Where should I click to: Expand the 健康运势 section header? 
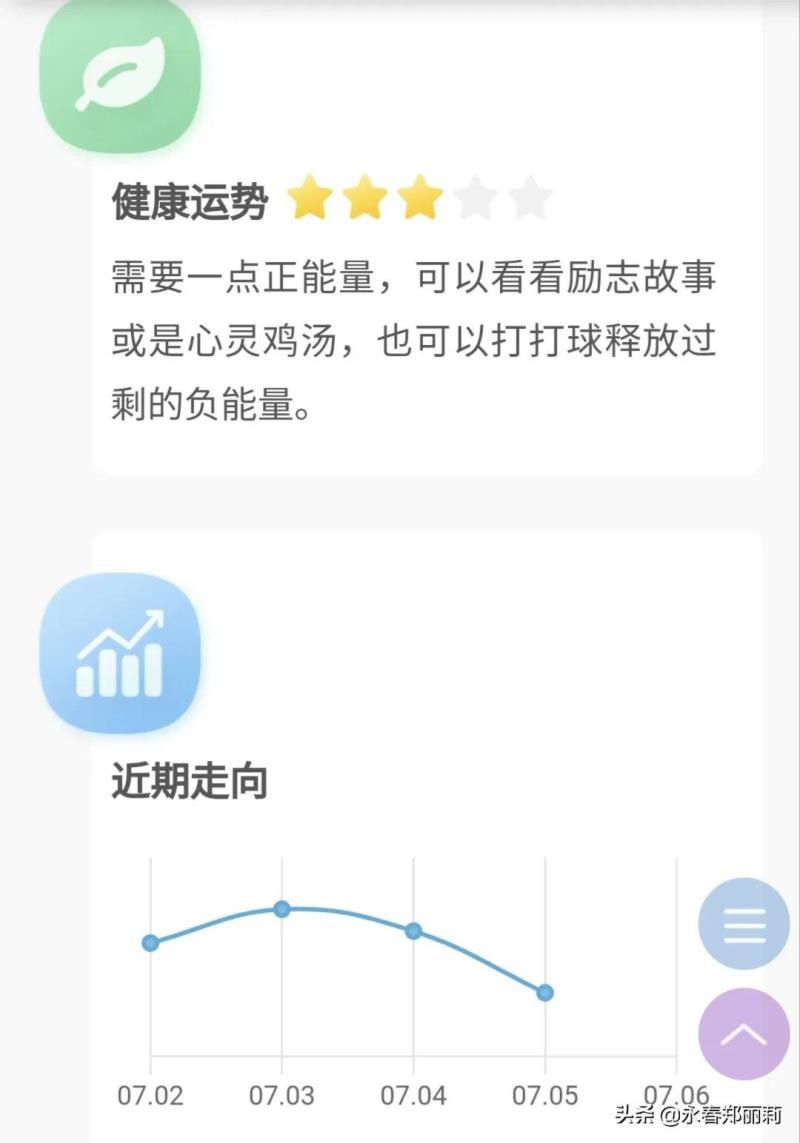tap(189, 200)
